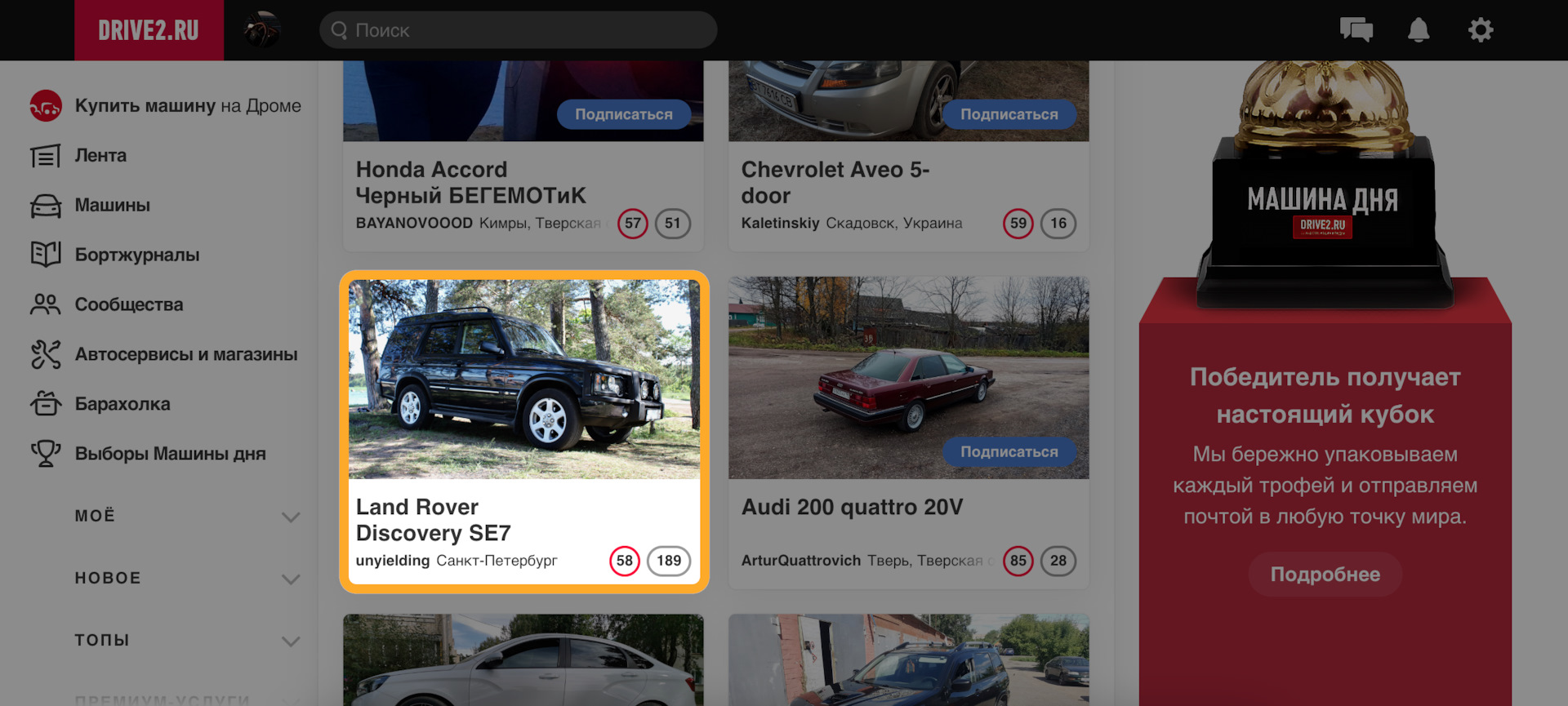Open Сообщества section
The image size is (1568, 706).
tap(128, 304)
